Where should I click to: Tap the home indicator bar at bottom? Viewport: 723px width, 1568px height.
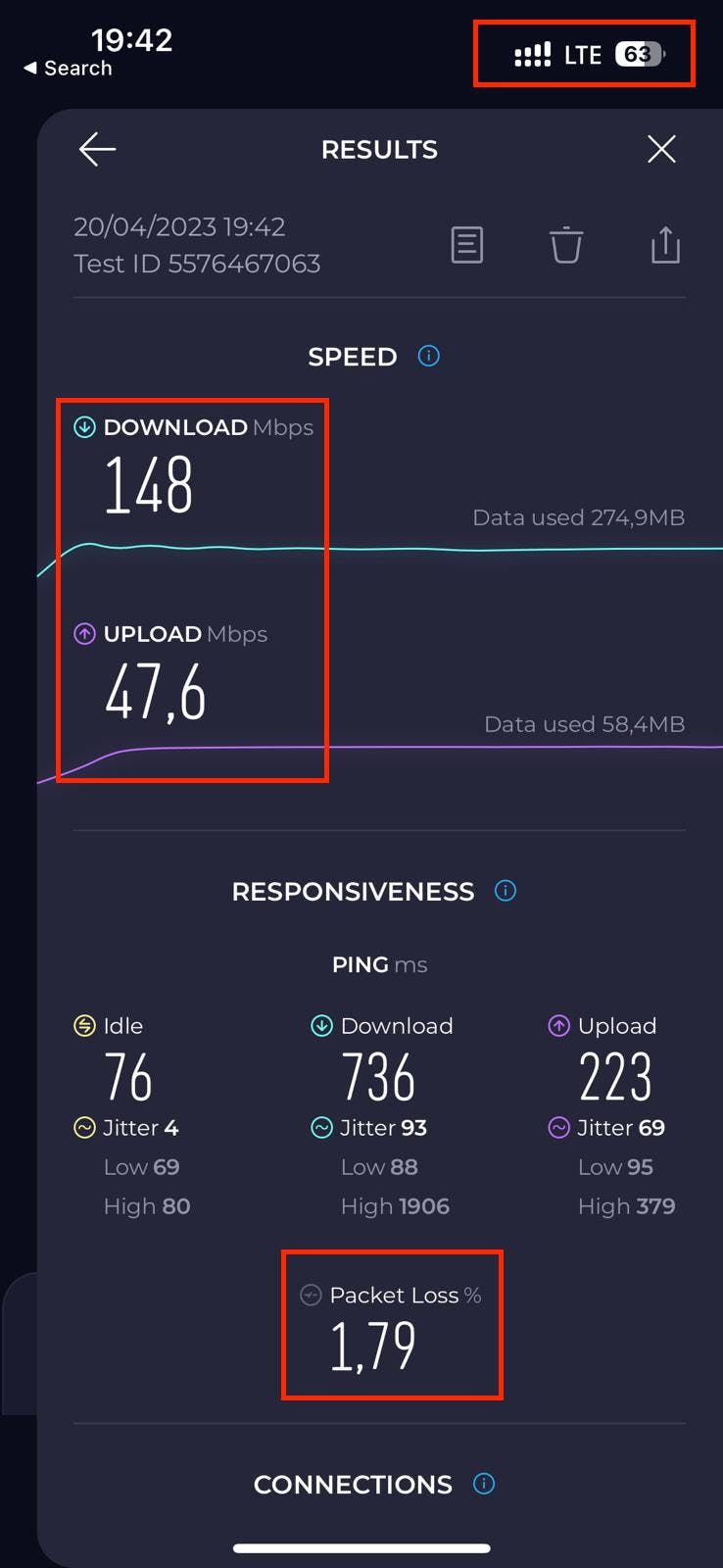(x=361, y=1549)
